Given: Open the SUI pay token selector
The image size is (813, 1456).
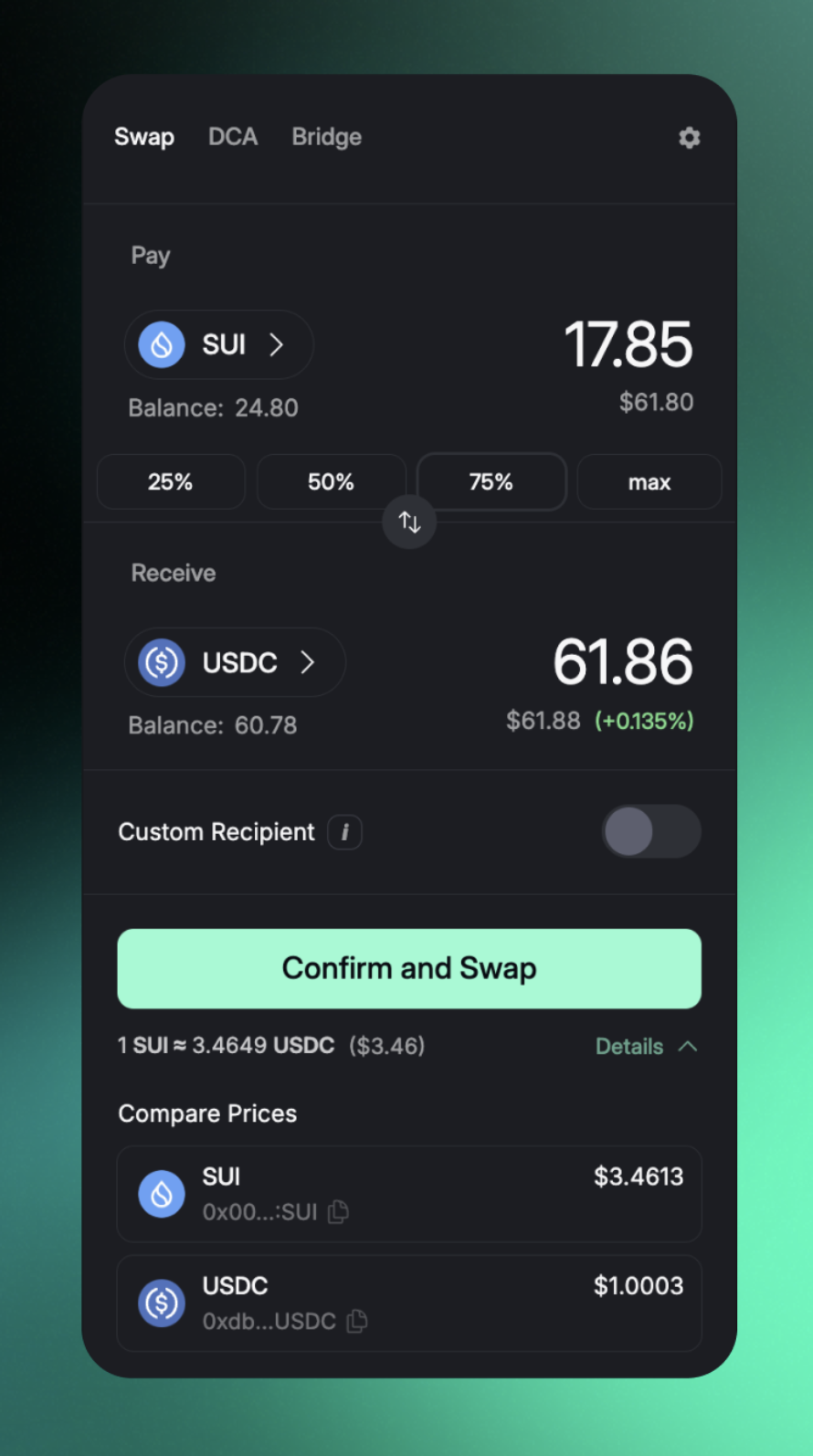Looking at the screenshot, I should [218, 345].
